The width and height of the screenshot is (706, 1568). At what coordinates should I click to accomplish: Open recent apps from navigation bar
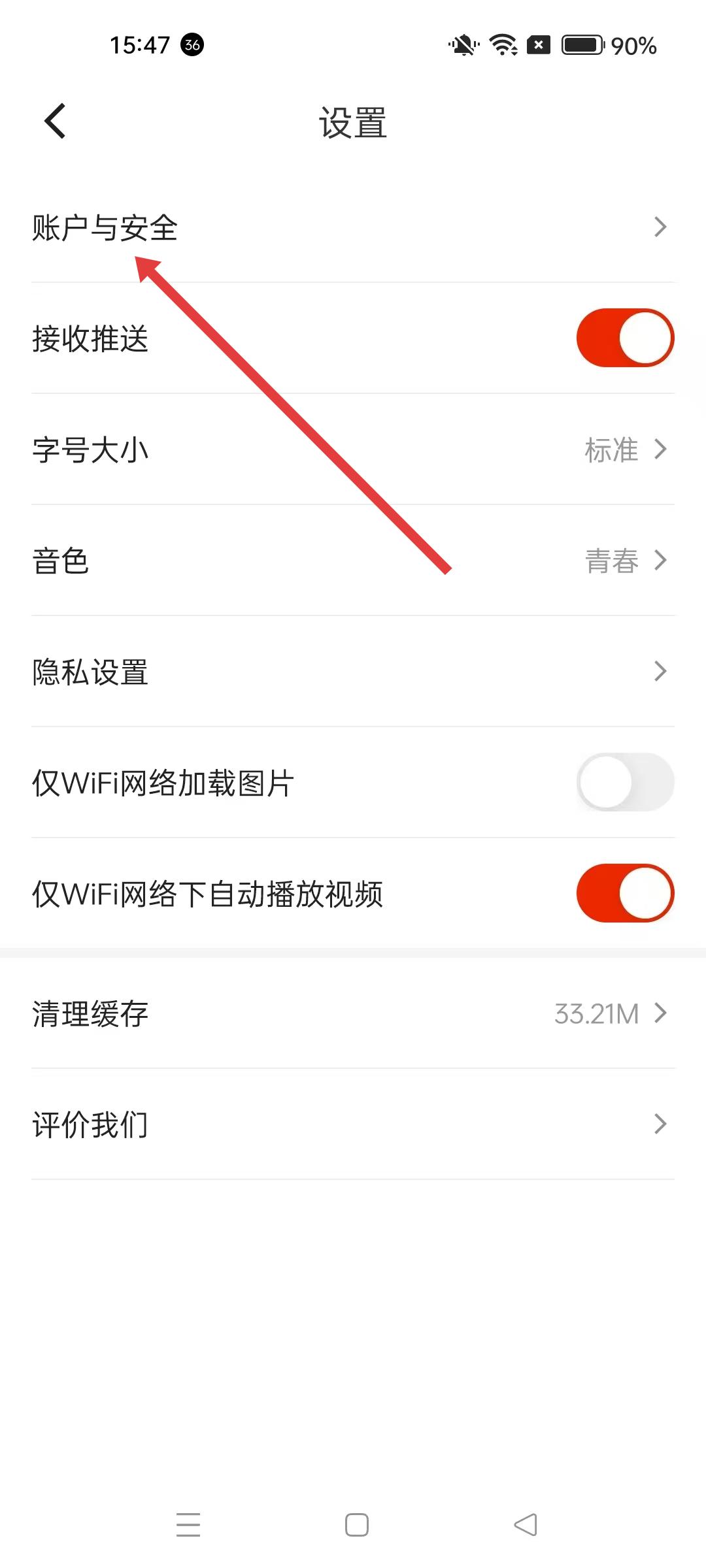click(x=188, y=1525)
